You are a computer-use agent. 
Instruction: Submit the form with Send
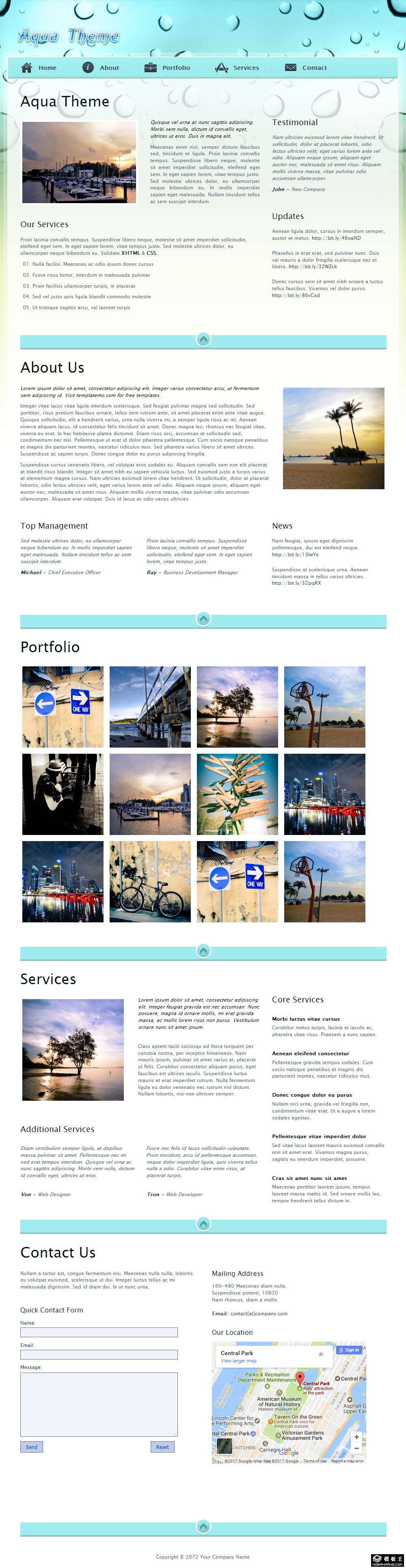pyautogui.click(x=32, y=1447)
